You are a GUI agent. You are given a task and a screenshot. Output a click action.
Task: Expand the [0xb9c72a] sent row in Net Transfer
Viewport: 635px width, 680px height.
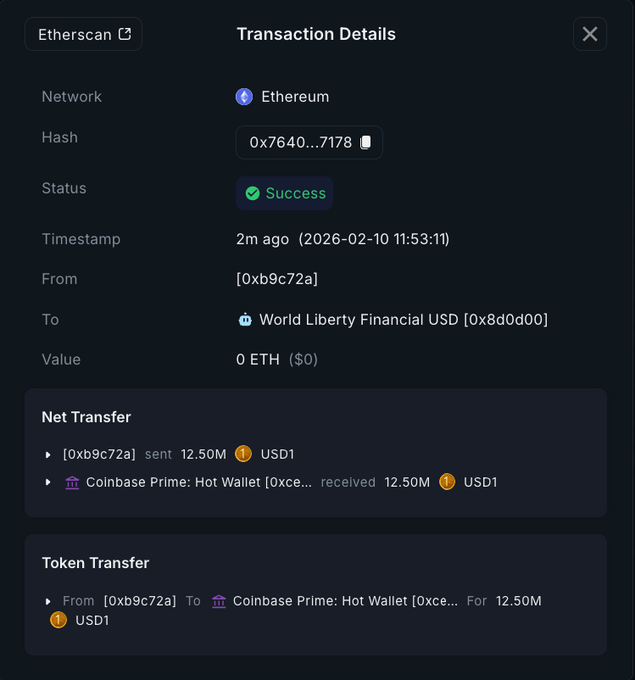(x=48, y=455)
